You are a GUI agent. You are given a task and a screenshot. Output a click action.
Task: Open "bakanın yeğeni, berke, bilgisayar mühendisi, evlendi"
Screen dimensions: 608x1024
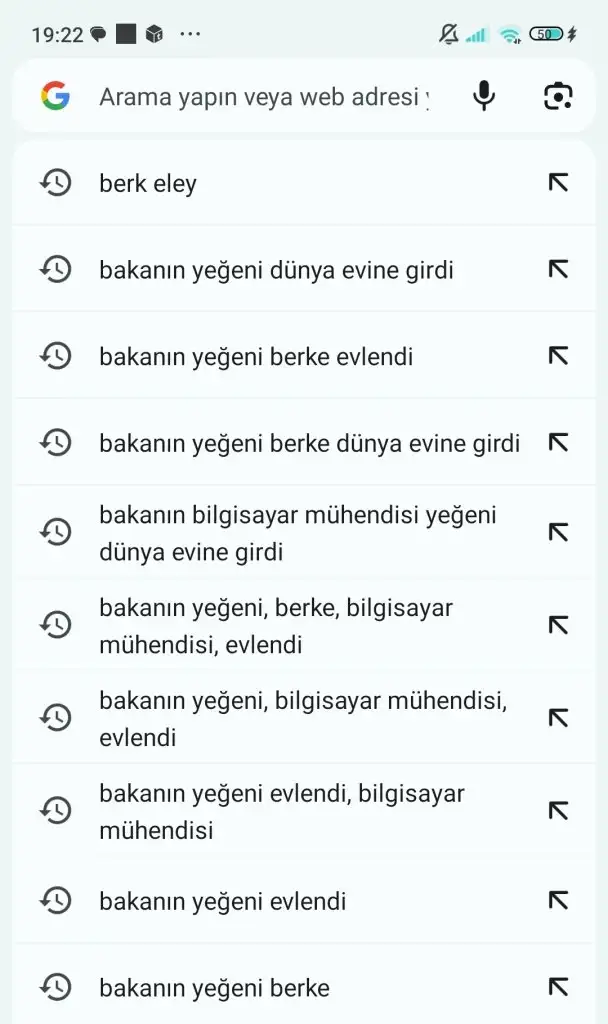click(276, 626)
